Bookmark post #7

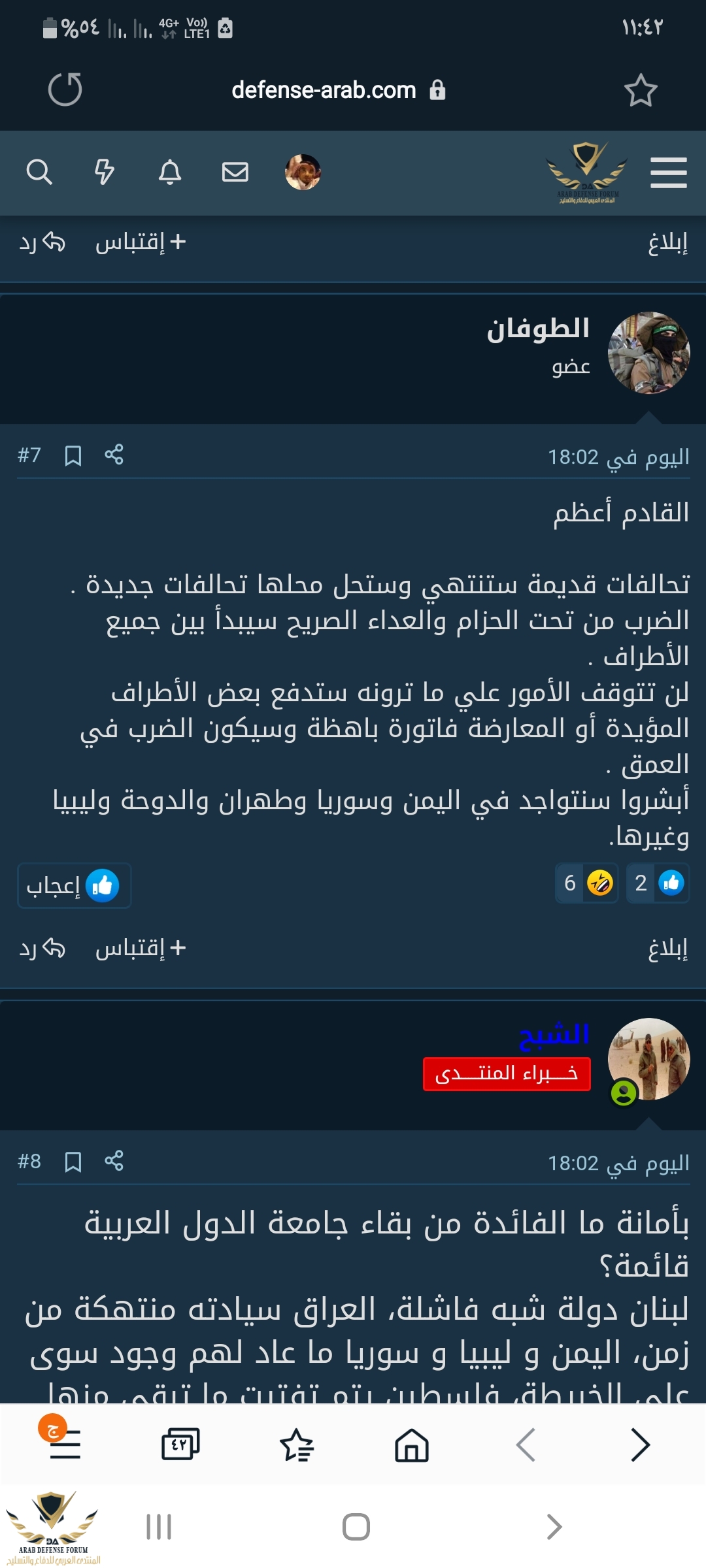[x=73, y=455]
